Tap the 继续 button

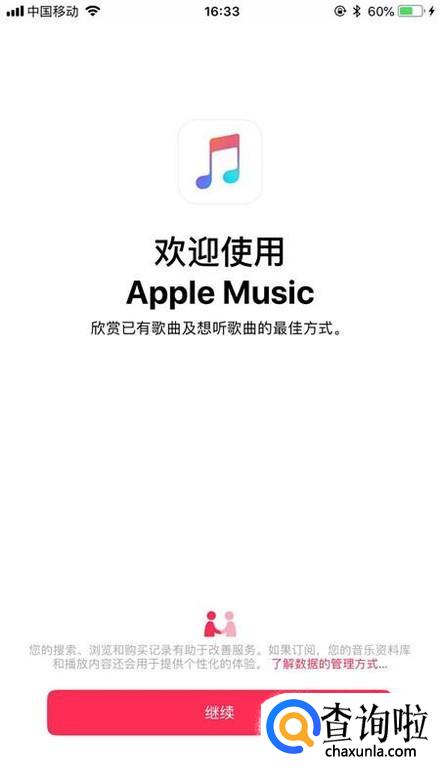[x=219, y=712]
